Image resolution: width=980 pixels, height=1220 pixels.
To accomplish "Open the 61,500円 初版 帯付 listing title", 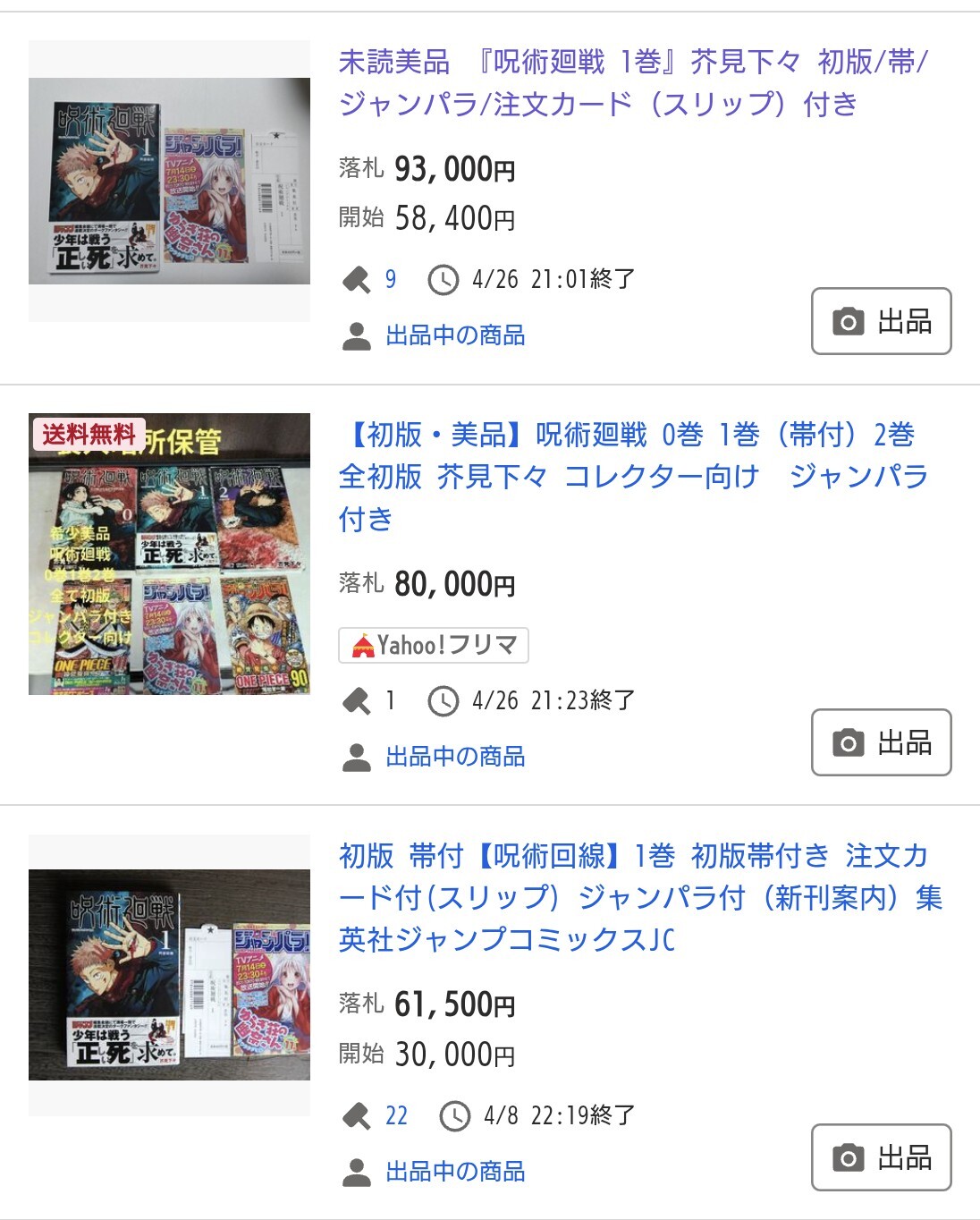I will 640,897.
